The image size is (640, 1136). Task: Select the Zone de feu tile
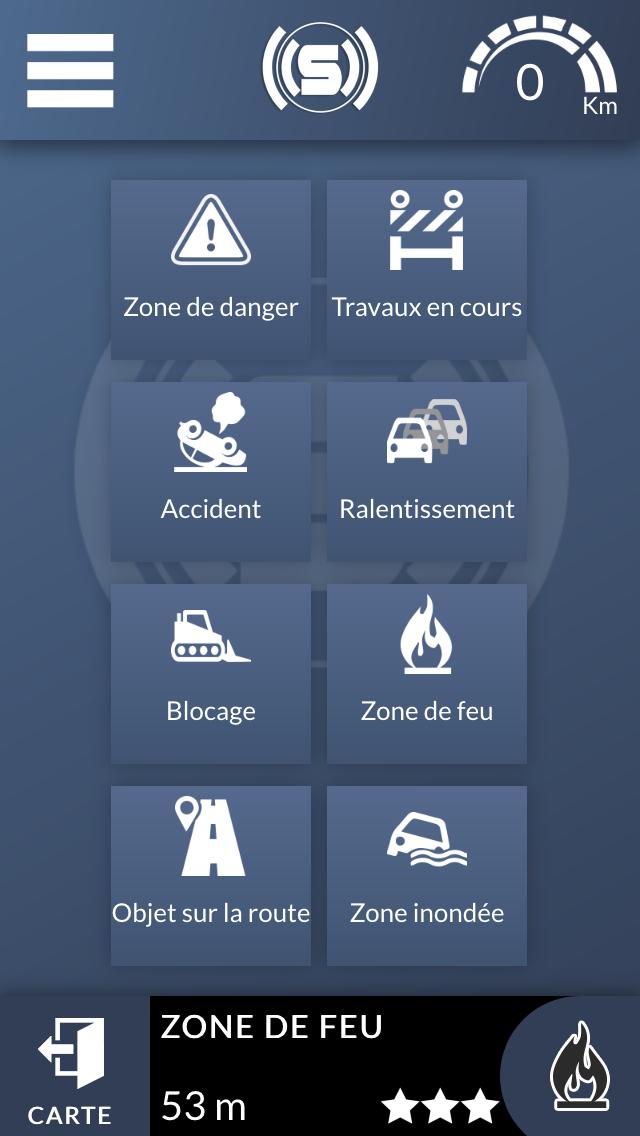tap(427, 674)
